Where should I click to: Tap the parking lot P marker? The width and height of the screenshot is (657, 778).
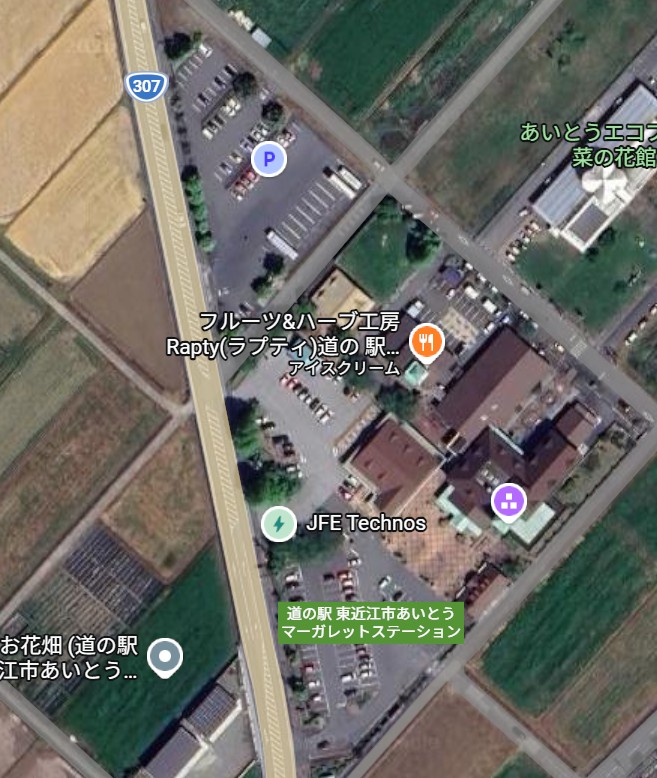(268, 158)
